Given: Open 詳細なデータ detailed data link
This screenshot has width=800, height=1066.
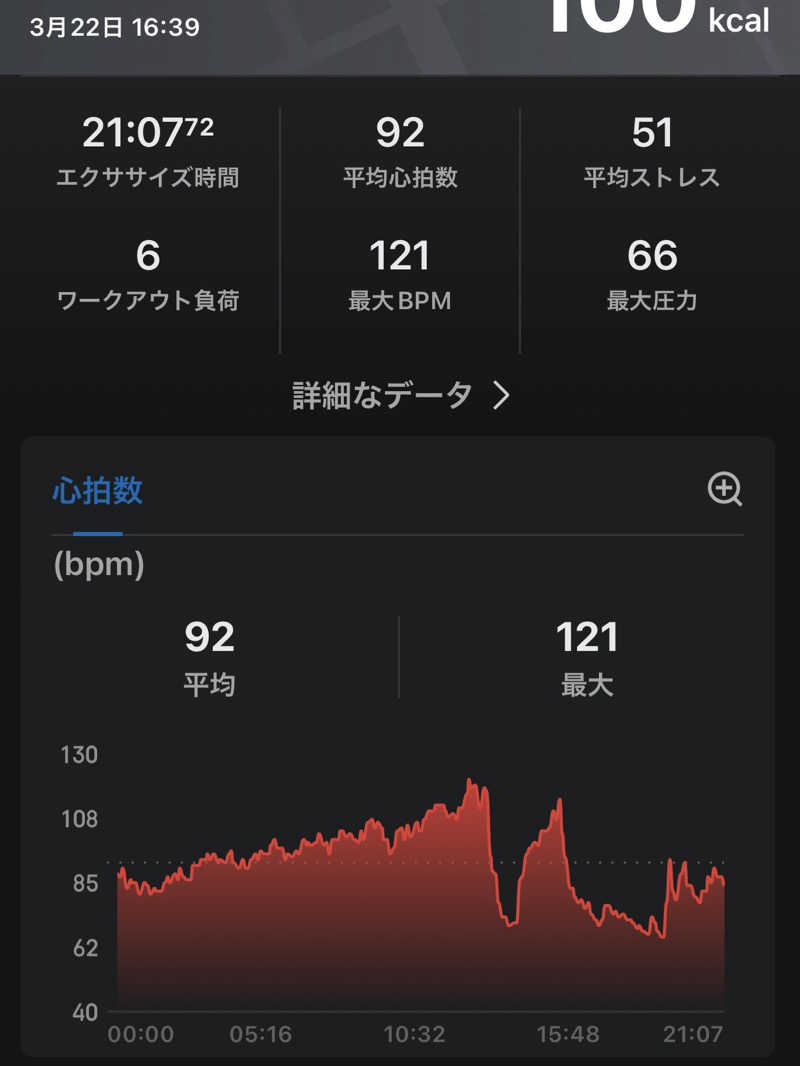Looking at the screenshot, I should pos(400,396).
